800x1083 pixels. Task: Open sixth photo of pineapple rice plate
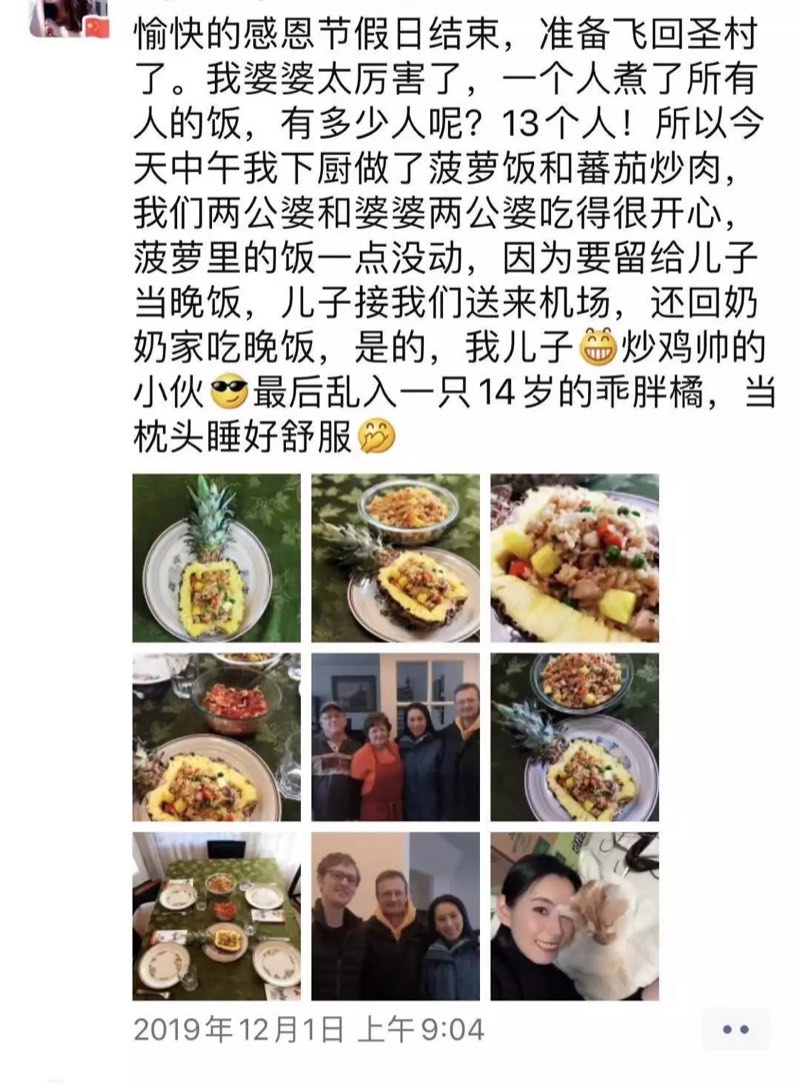tap(574, 737)
